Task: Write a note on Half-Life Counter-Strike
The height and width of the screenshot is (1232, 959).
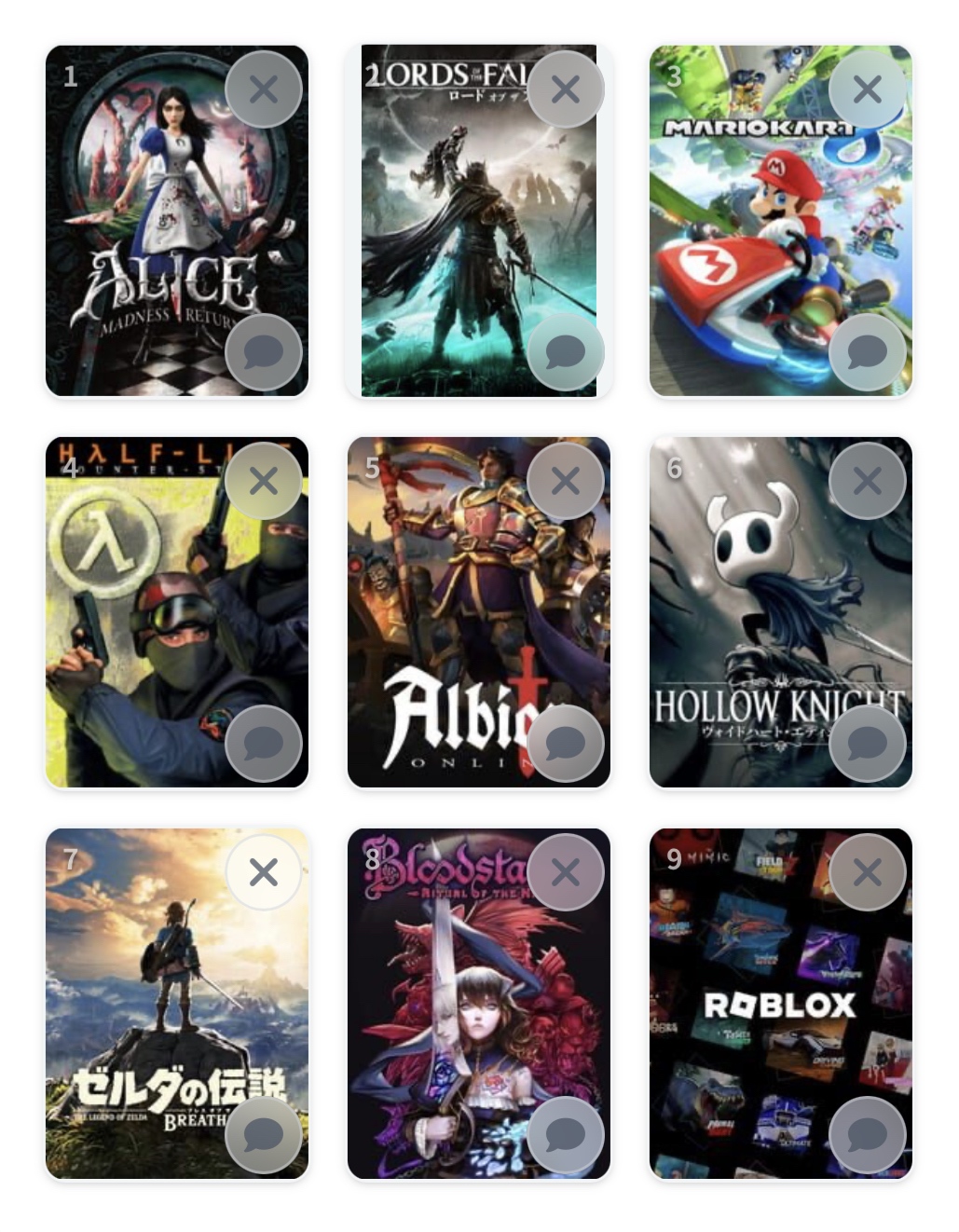Action: point(264,744)
